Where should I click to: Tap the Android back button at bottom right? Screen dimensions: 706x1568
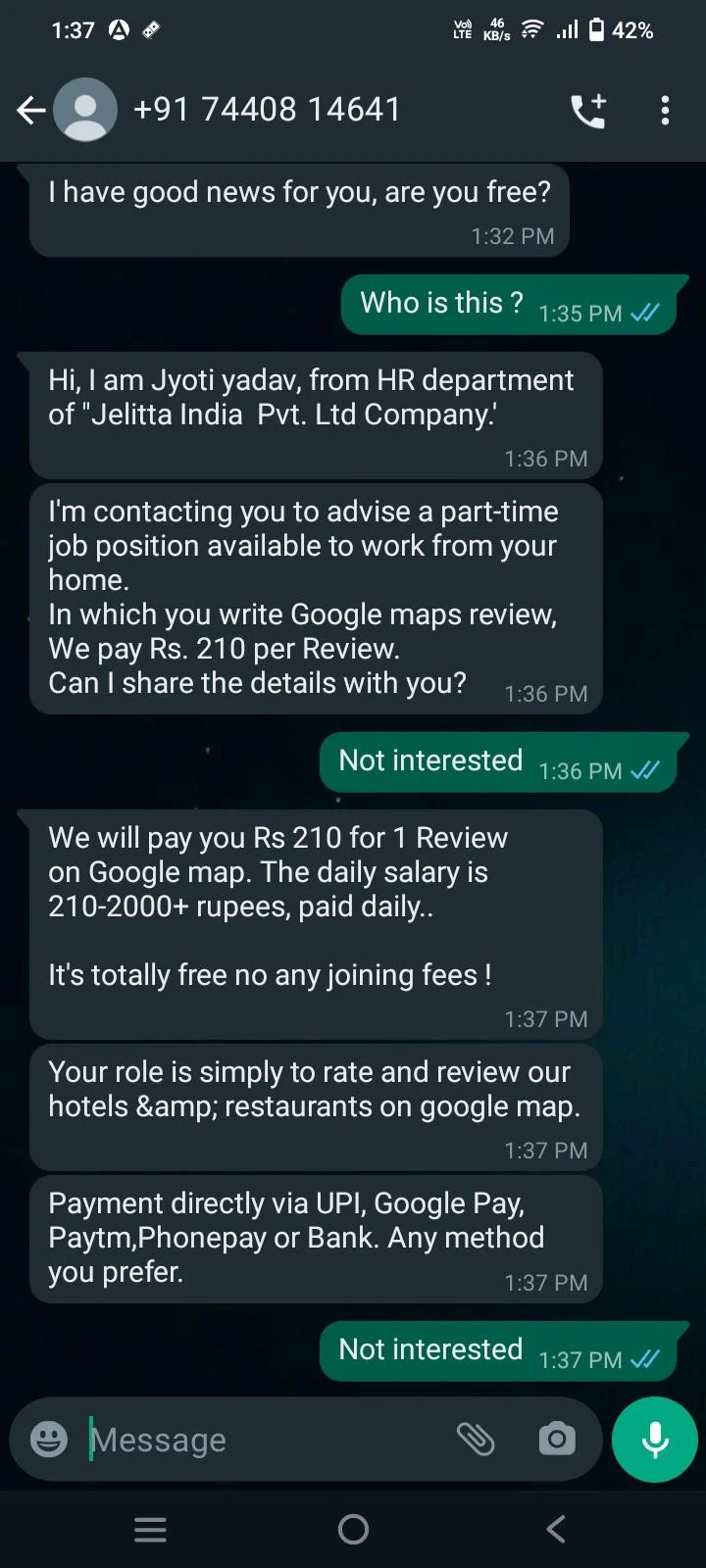tap(555, 1529)
